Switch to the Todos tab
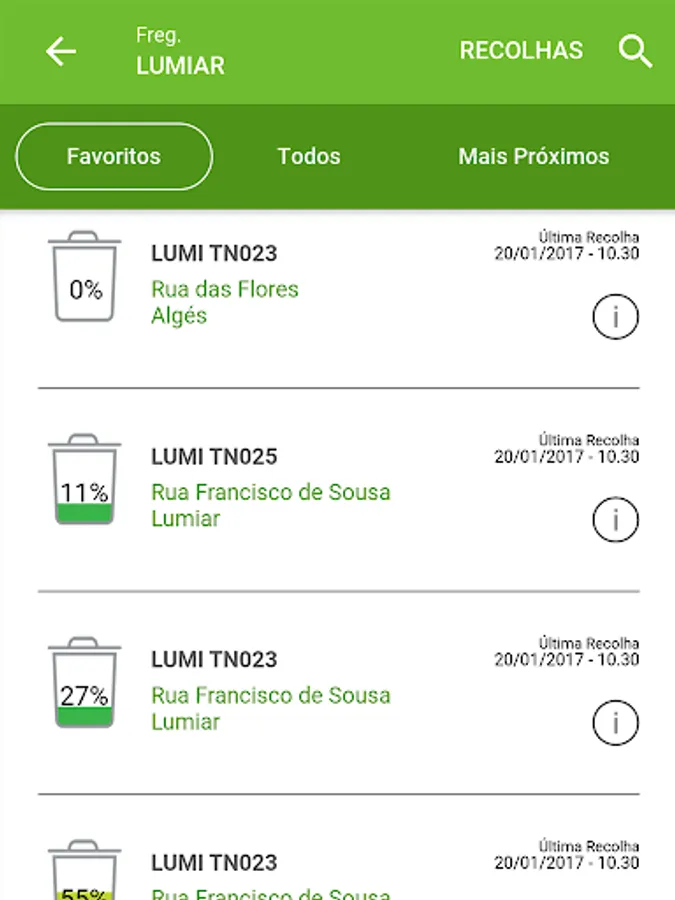This screenshot has width=675, height=900. point(309,156)
